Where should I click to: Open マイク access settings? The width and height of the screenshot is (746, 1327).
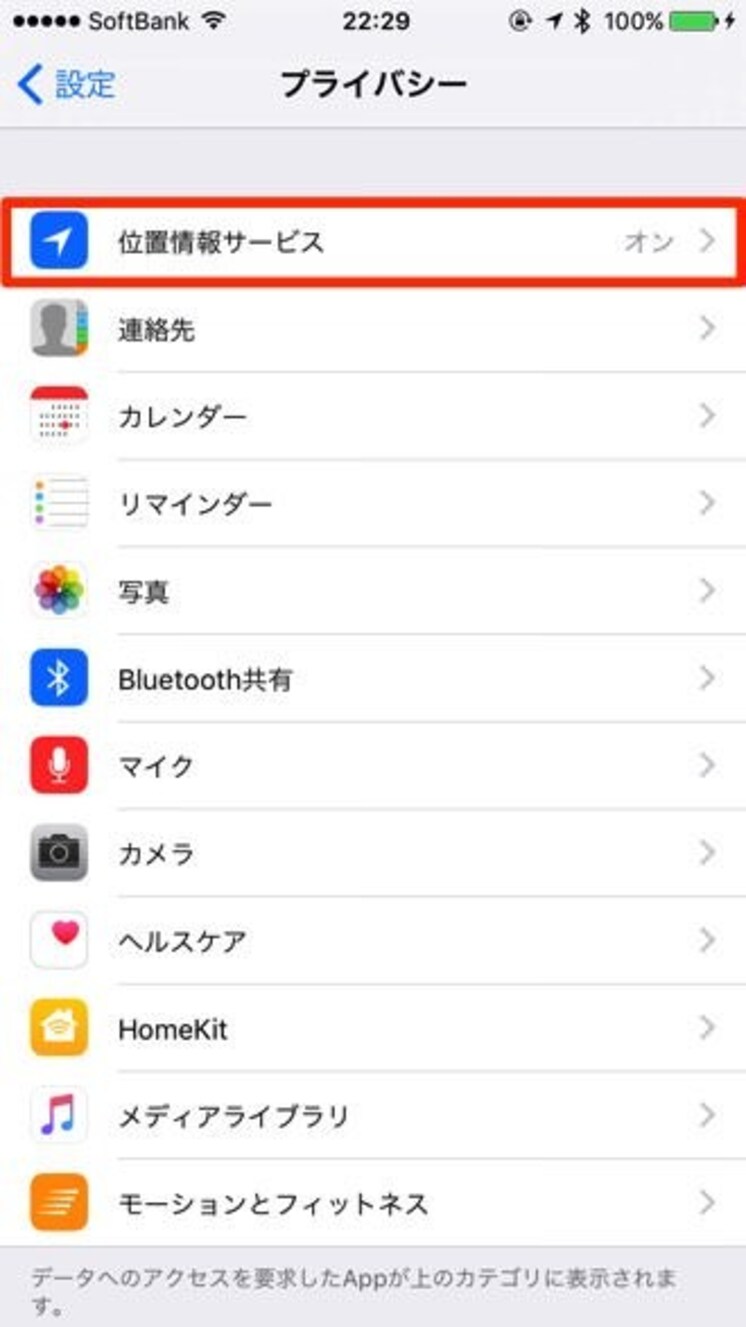373,766
